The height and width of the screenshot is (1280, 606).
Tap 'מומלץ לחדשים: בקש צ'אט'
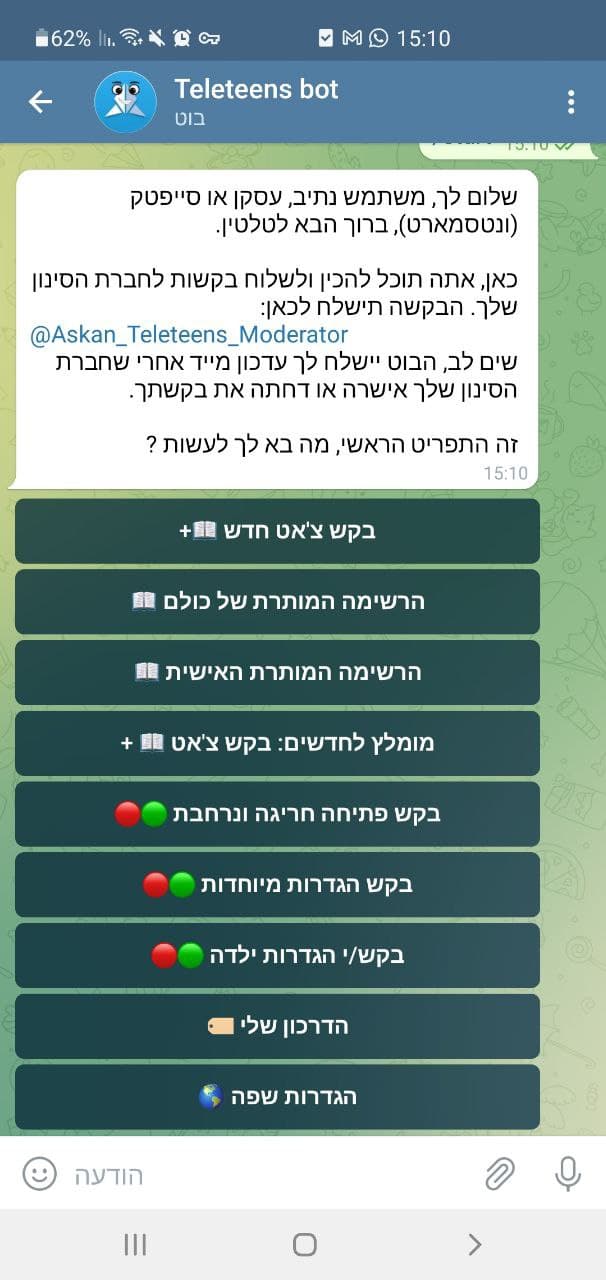click(277, 743)
